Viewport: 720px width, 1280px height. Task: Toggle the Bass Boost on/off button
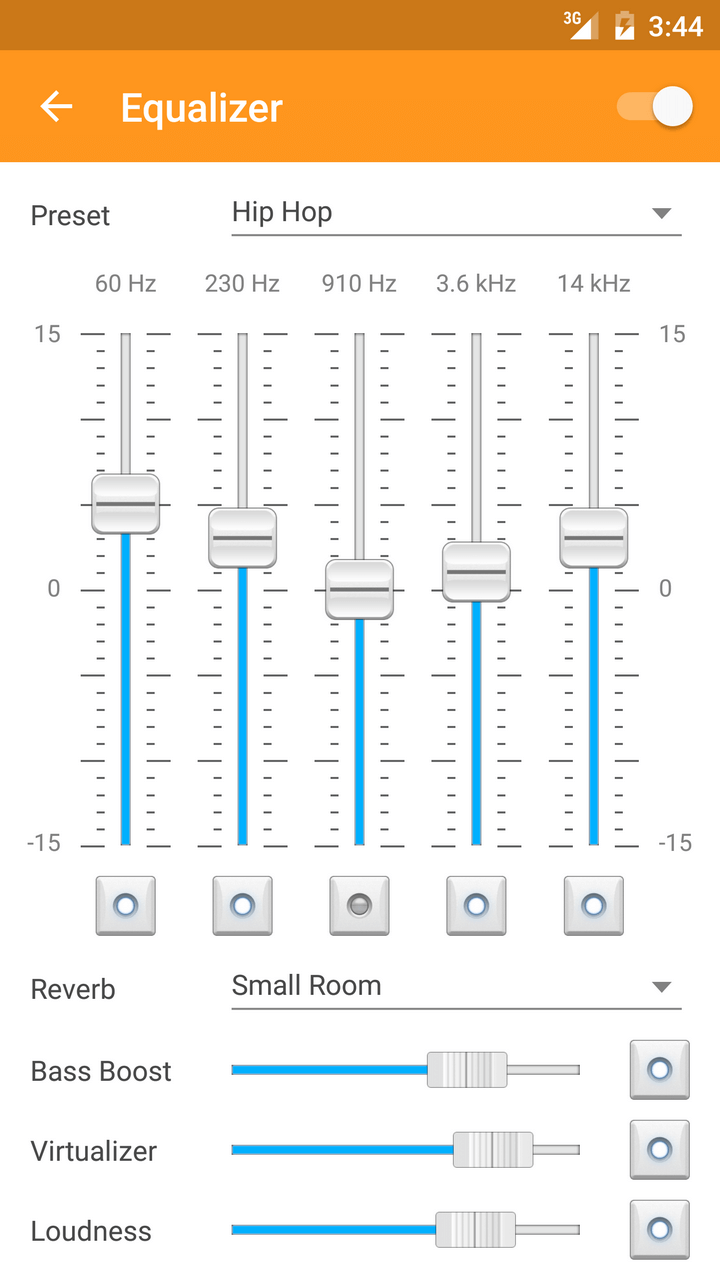[659, 1070]
